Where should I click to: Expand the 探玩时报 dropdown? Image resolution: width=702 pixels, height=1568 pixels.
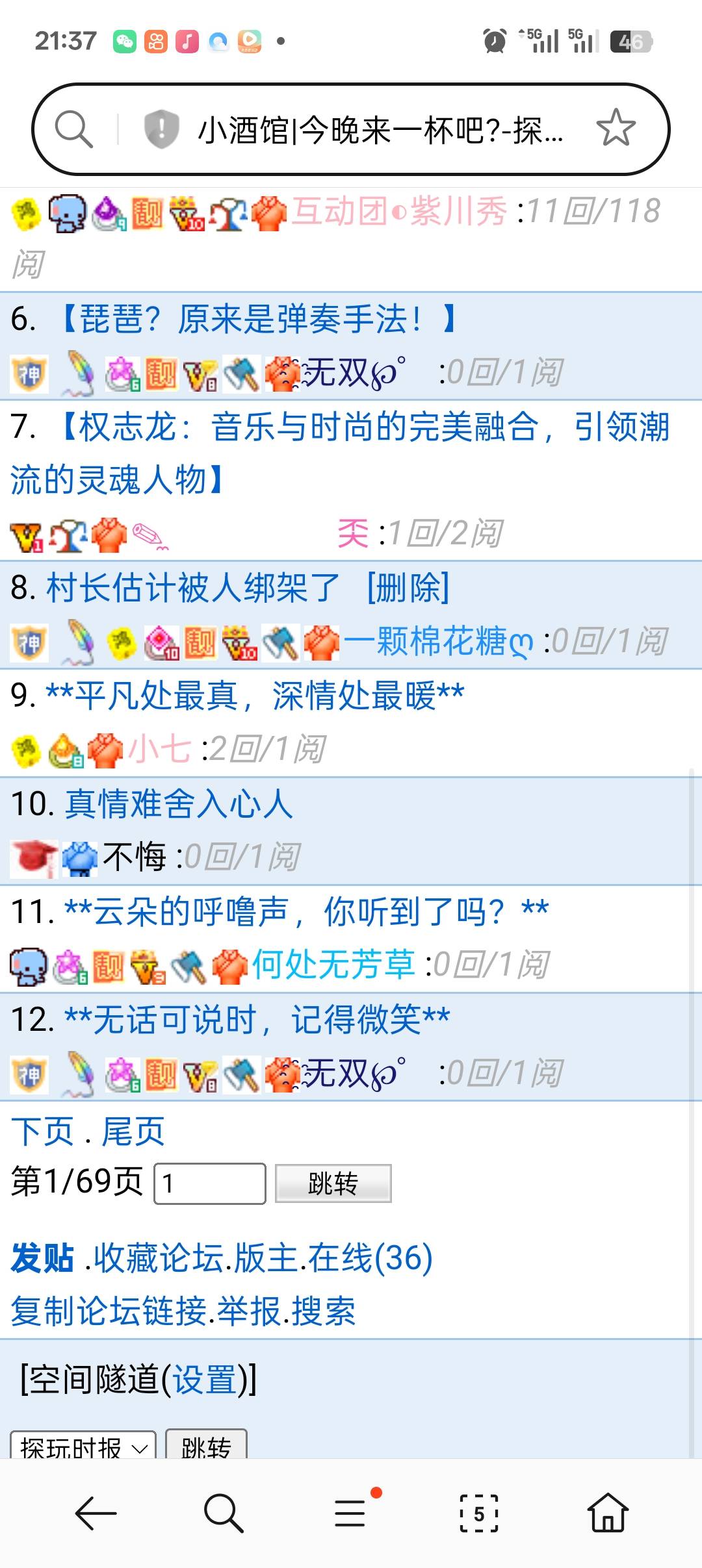pos(83,1447)
